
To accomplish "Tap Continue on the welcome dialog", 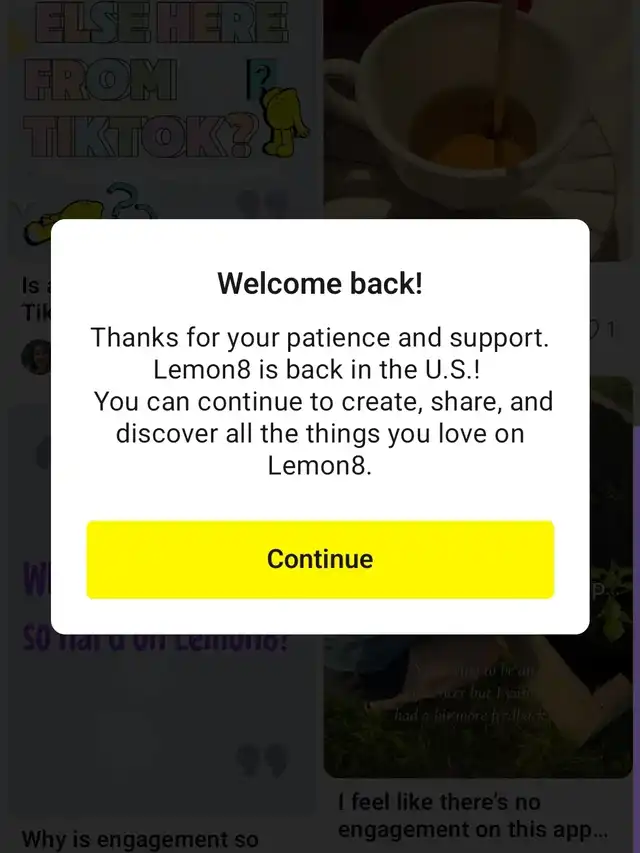I will (x=320, y=559).
